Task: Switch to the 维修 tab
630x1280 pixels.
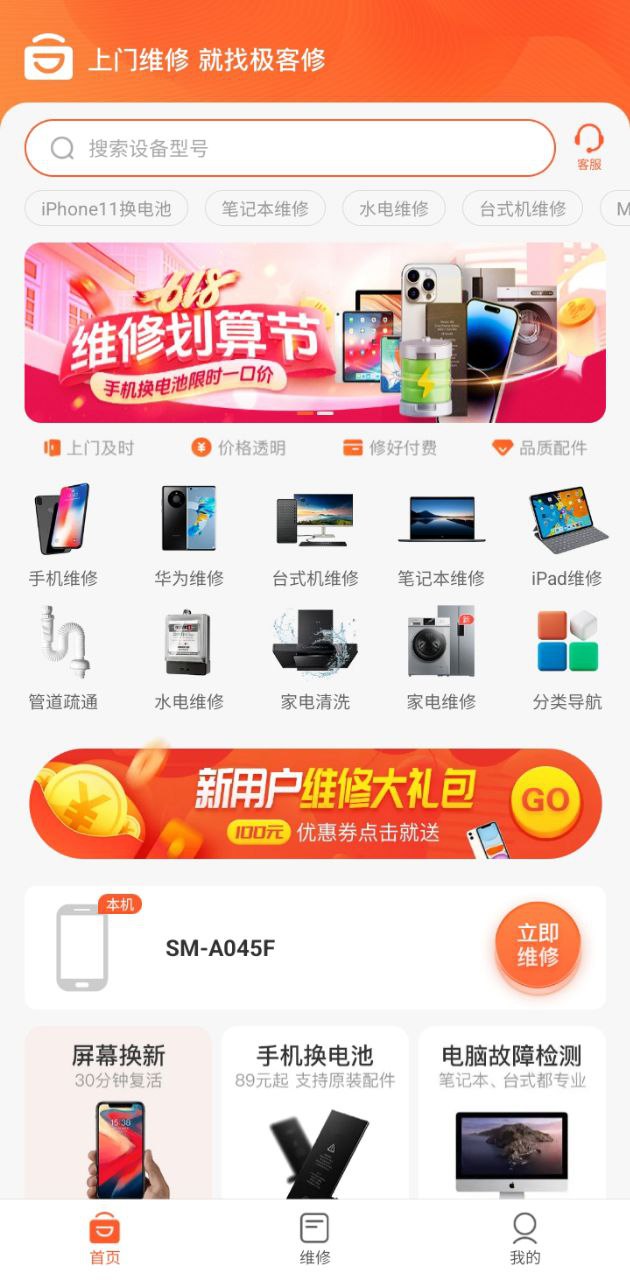Action: click(x=315, y=1239)
